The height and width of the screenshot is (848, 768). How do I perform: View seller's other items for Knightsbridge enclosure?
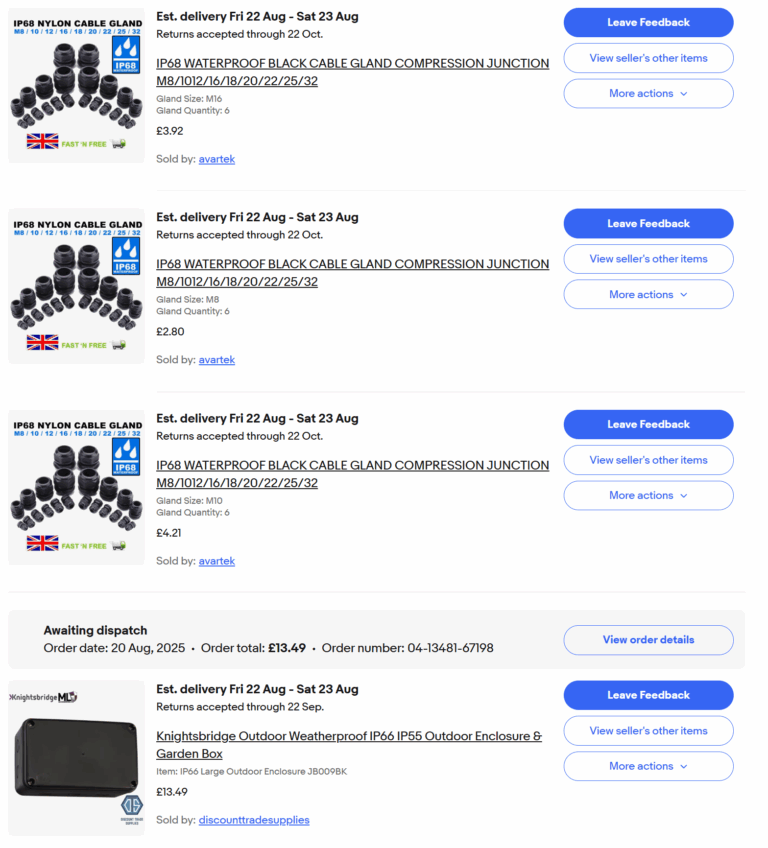(648, 731)
